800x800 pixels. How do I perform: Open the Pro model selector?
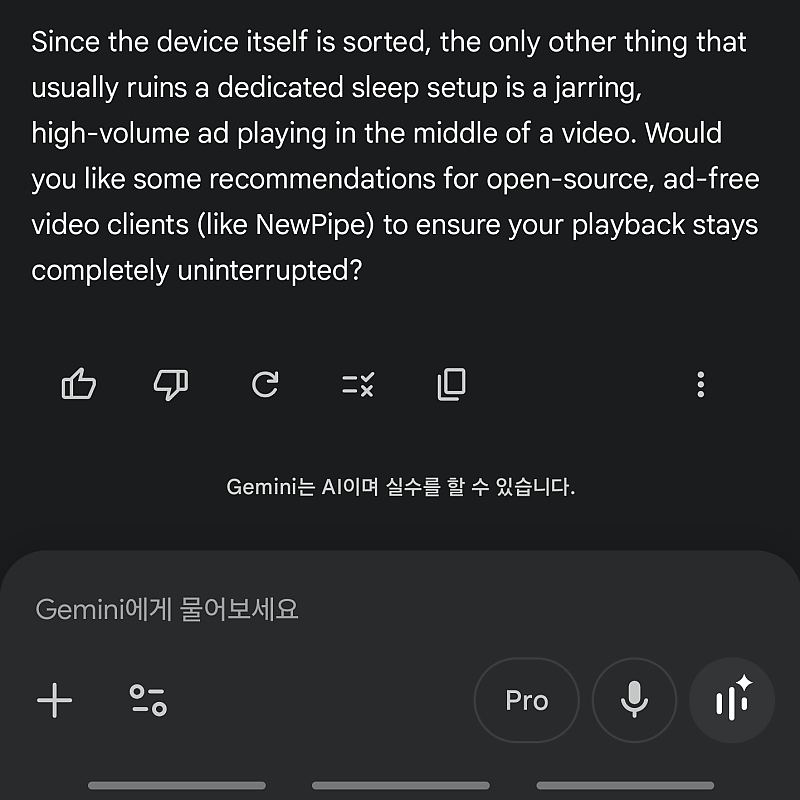click(x=527, y=700)
